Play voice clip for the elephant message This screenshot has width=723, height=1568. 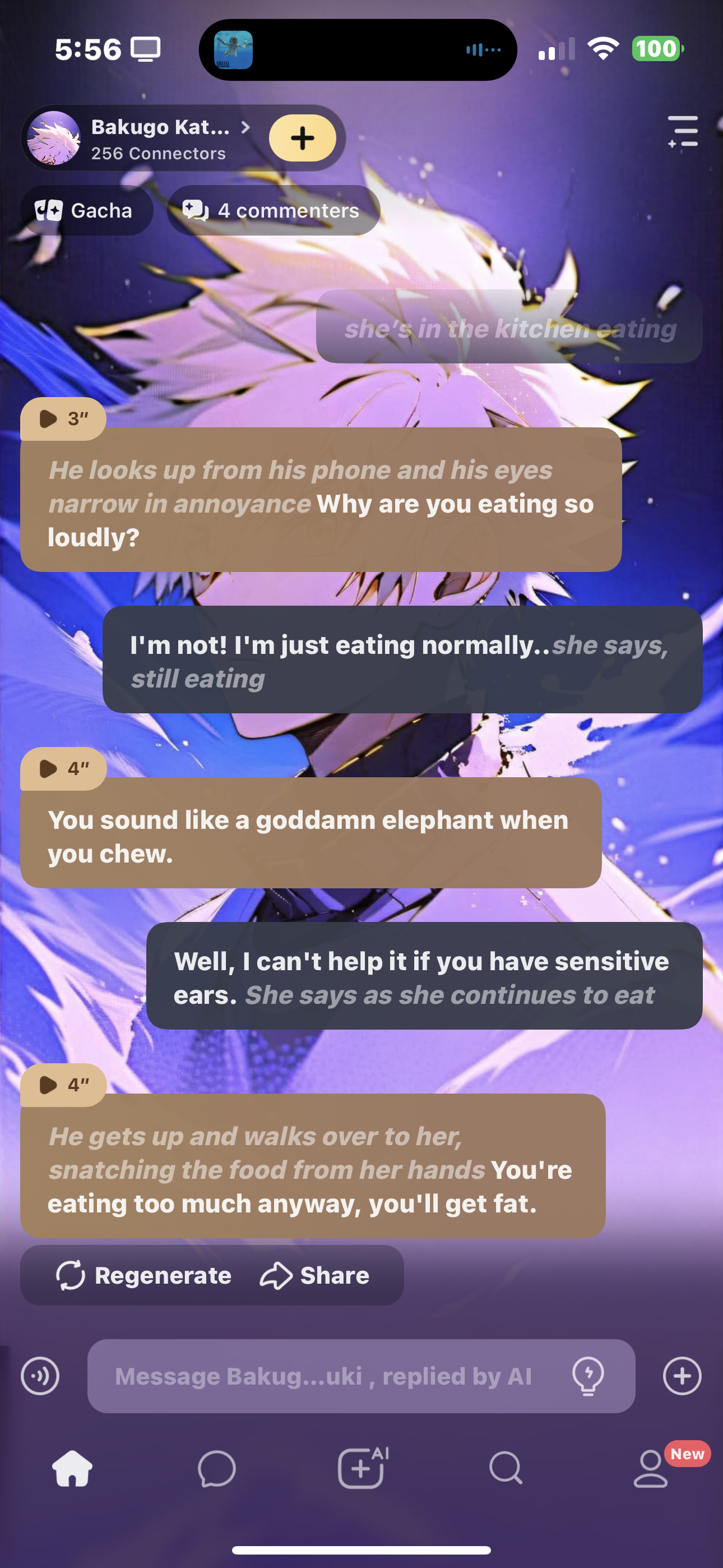[x=62, y=768]
